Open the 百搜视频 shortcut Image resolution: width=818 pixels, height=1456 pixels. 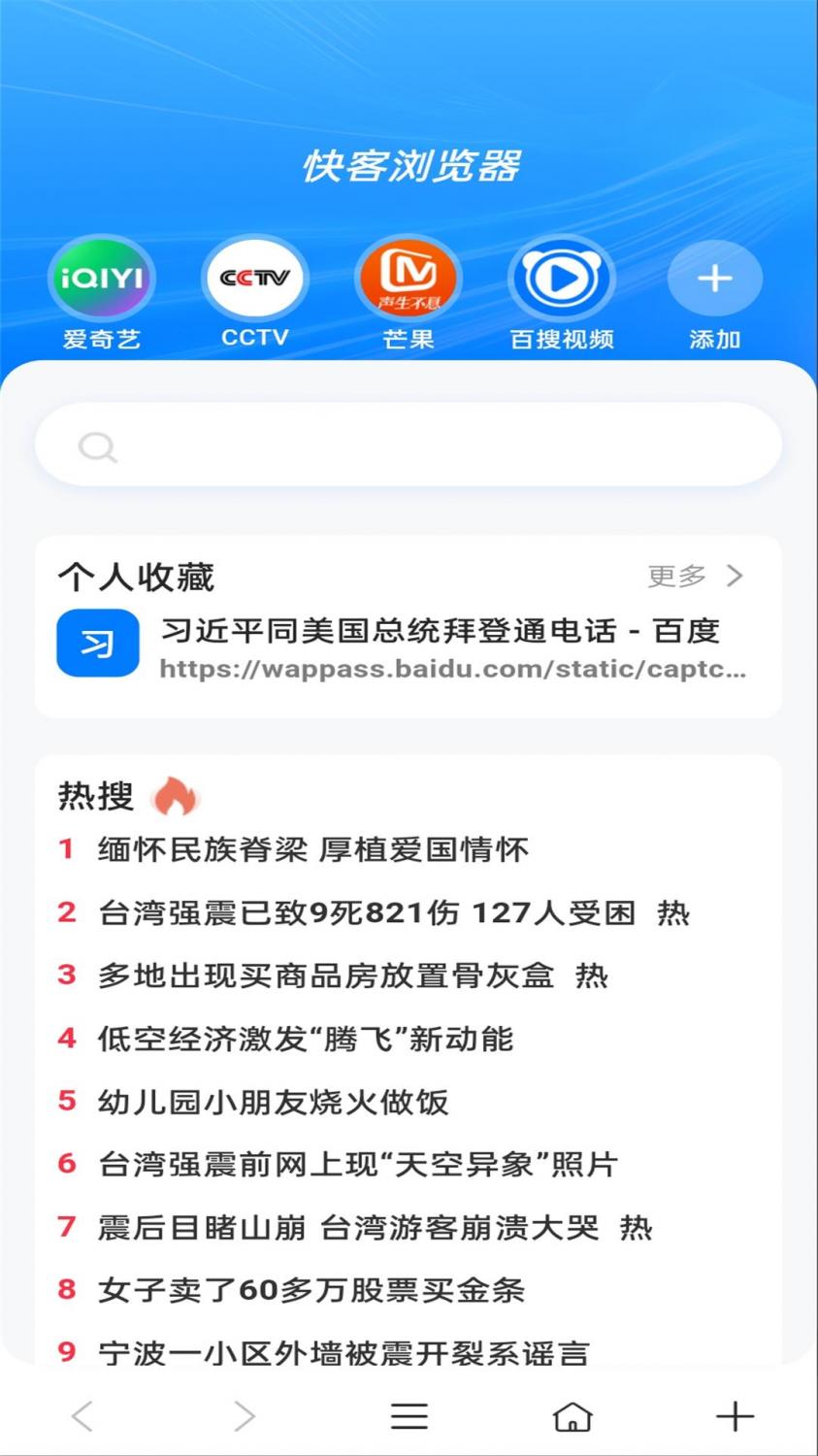[x=561, y=279]
